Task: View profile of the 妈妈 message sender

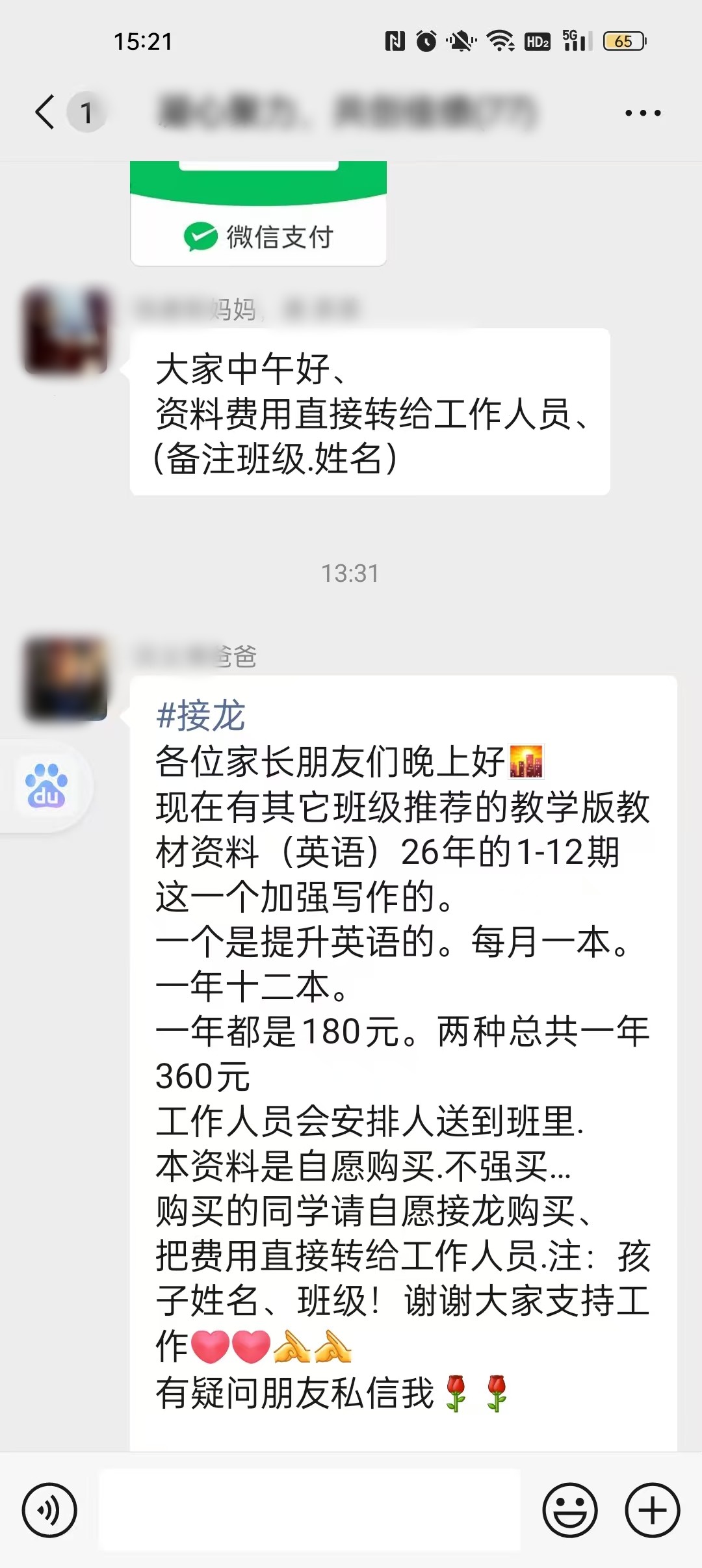Action: tap(66, 331)
